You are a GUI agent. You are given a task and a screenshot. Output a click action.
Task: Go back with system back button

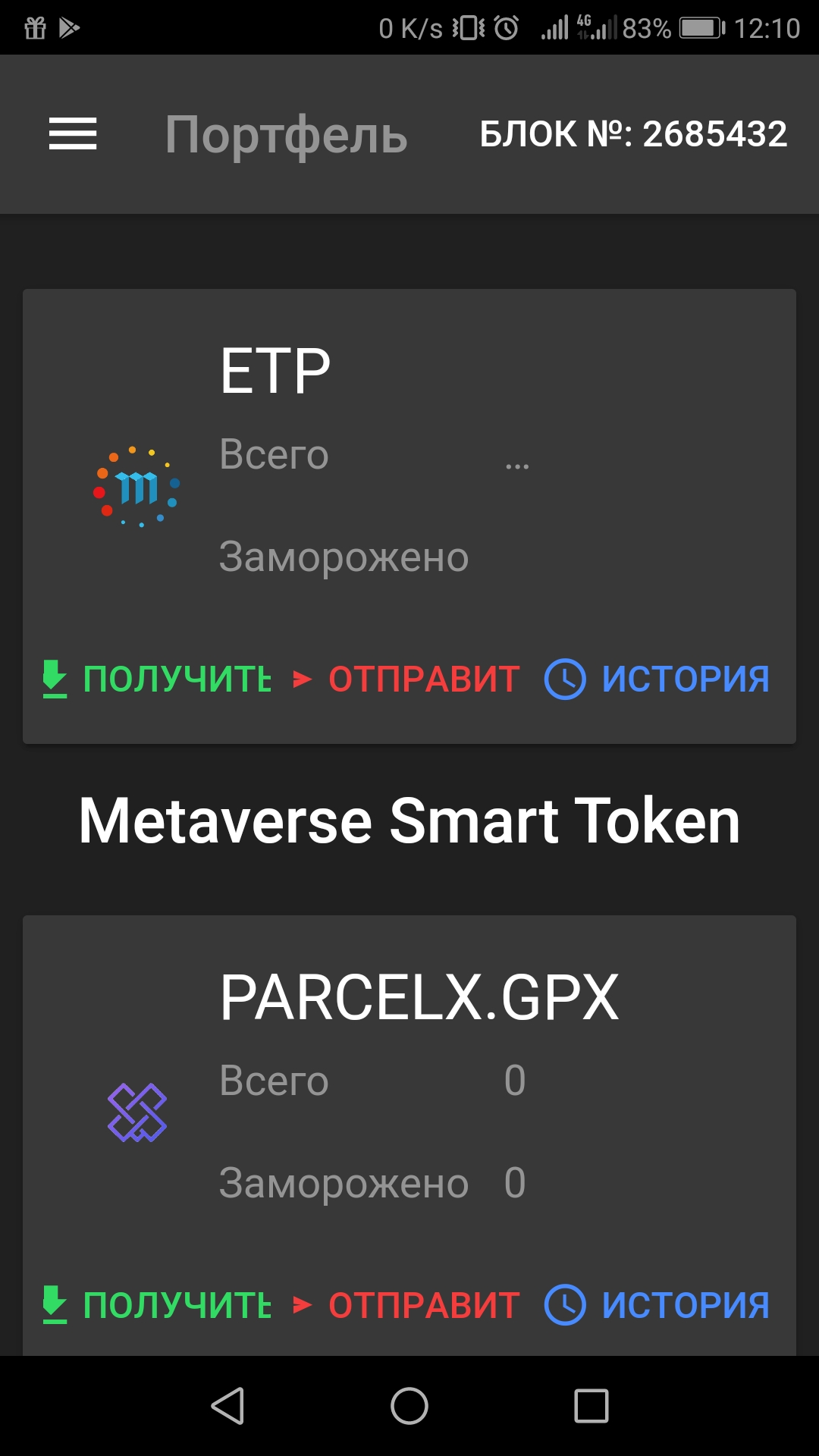pos(227,1406)
